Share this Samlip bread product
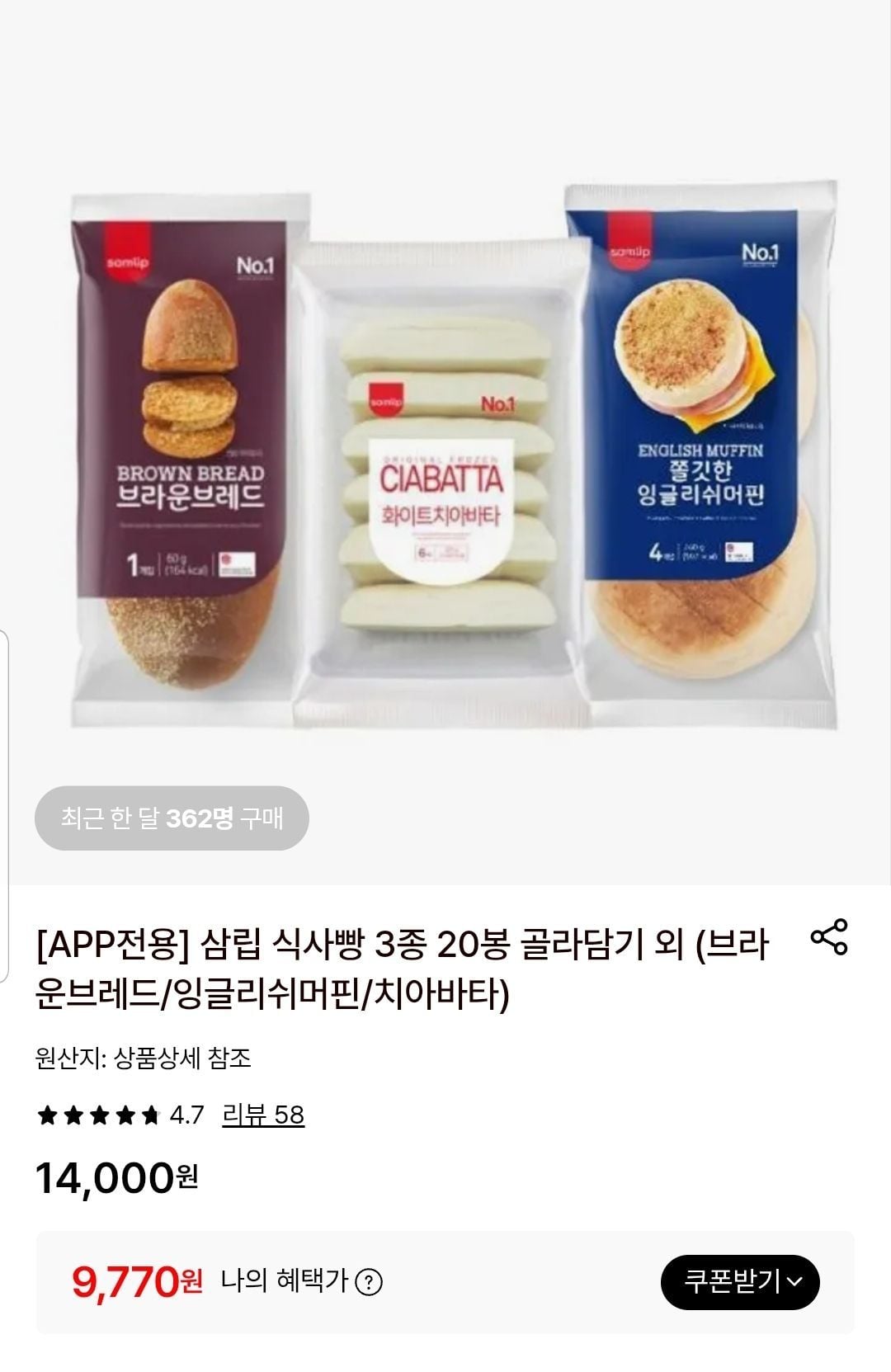 pyautogui.click(x=829, y=937)
